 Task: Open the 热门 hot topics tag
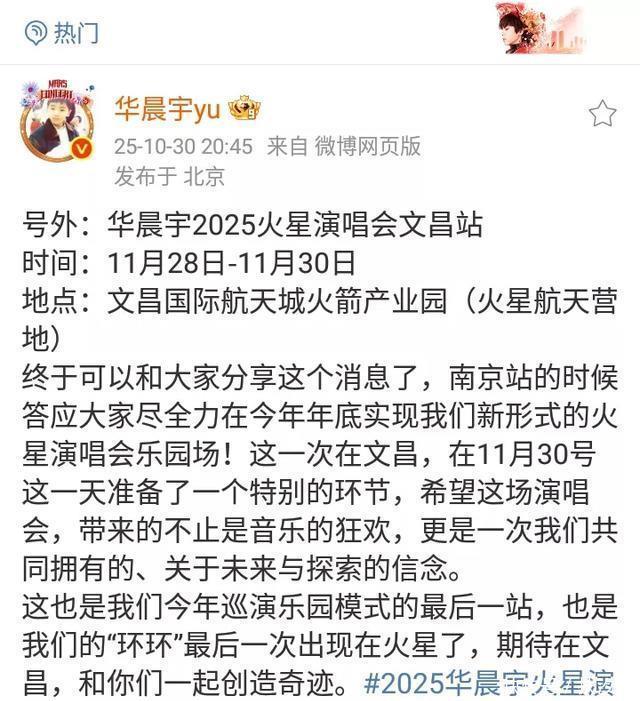click(62, 32)
